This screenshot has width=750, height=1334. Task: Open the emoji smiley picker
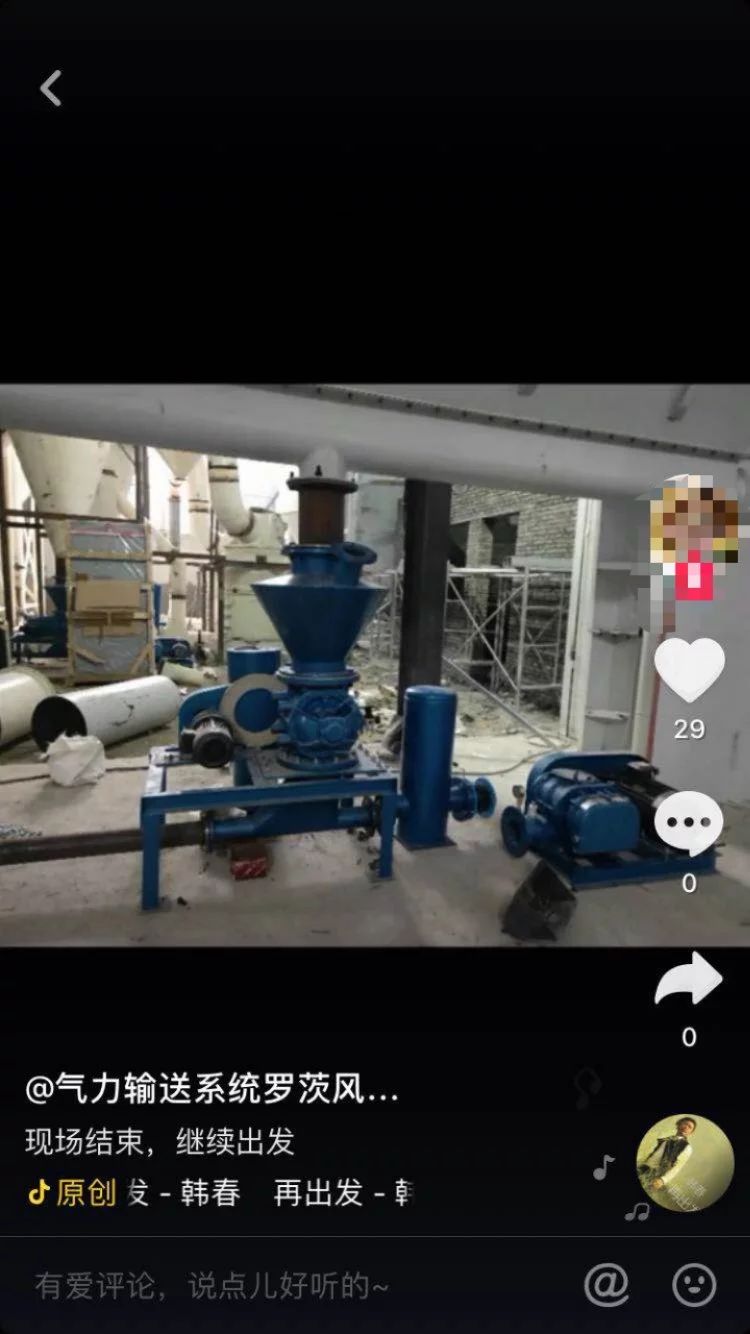click(x=694, y=1285)
